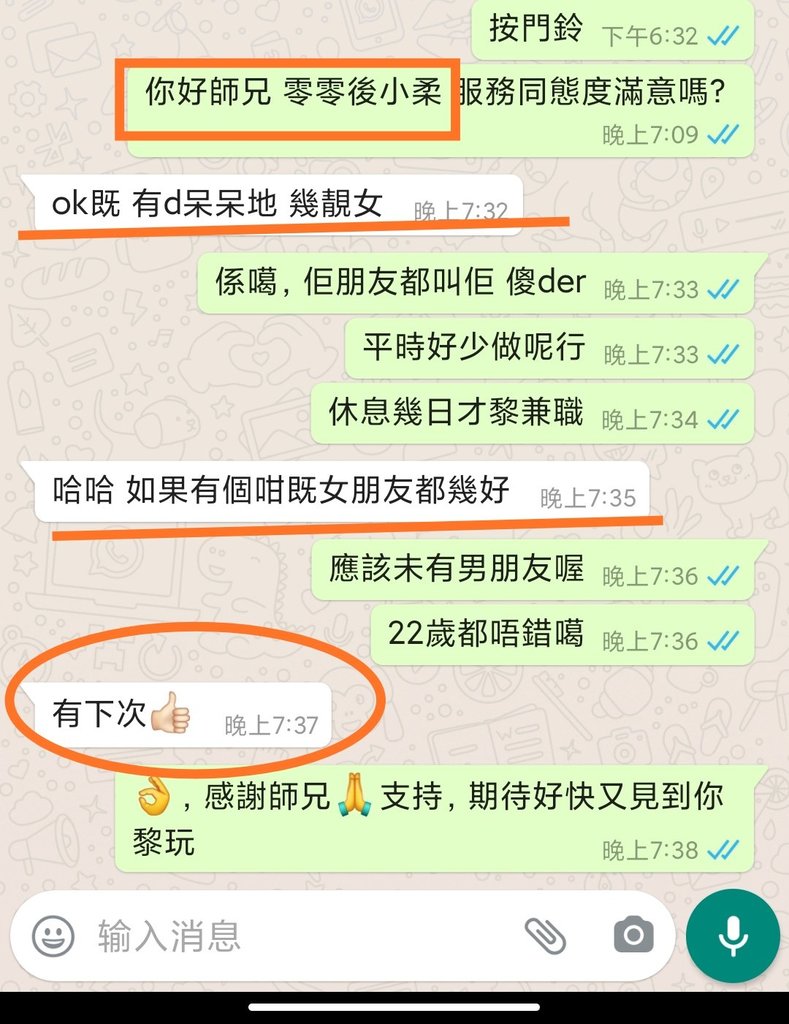Open the attachment paperclip menu

tap(545, 937)
